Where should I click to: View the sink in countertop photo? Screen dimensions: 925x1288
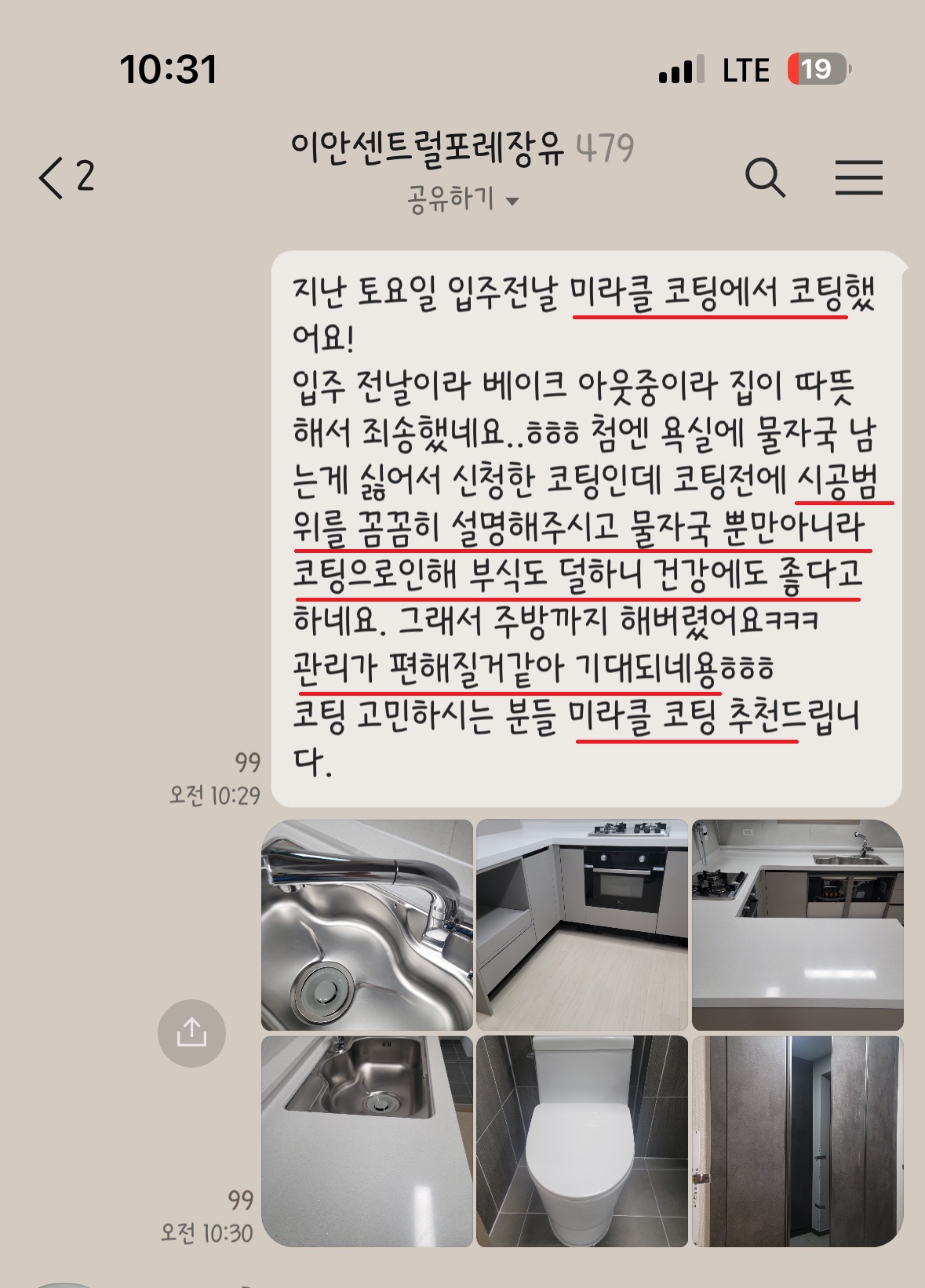click(x=367, y=1141)
